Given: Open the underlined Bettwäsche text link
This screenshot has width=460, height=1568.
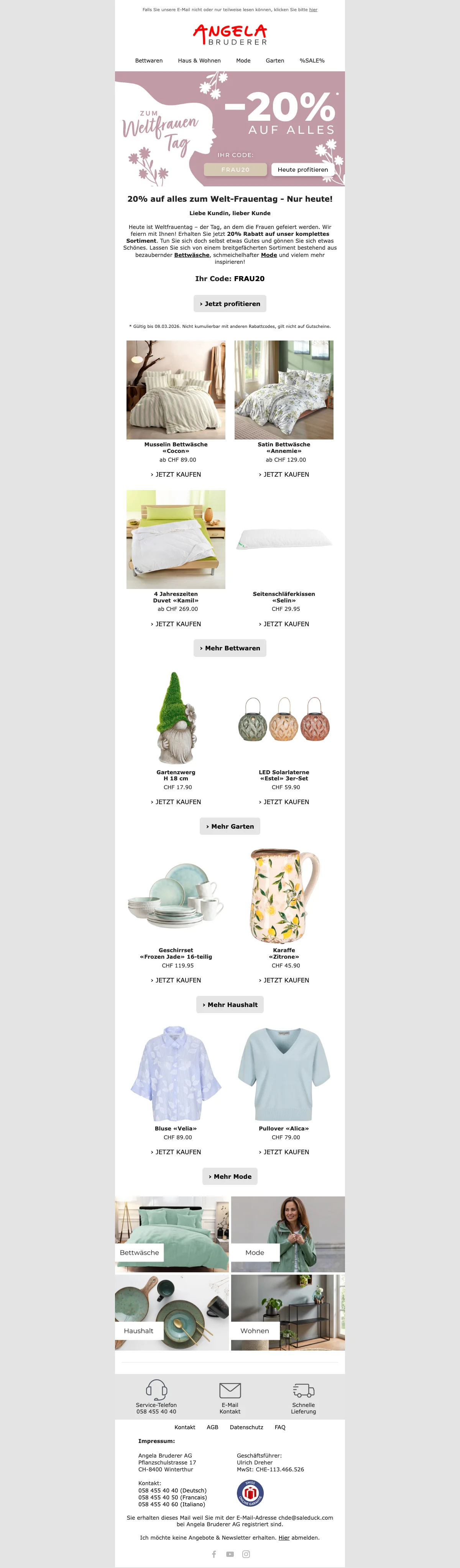Looking at the screenshot, I should 192,255.
